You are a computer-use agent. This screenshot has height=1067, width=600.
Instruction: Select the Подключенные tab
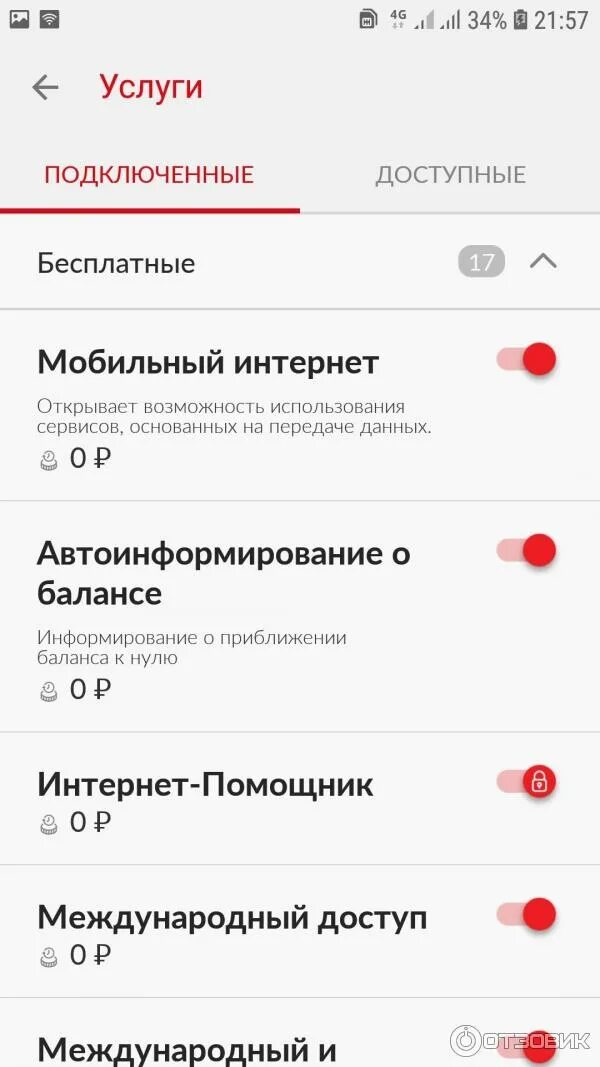[149, 175]
